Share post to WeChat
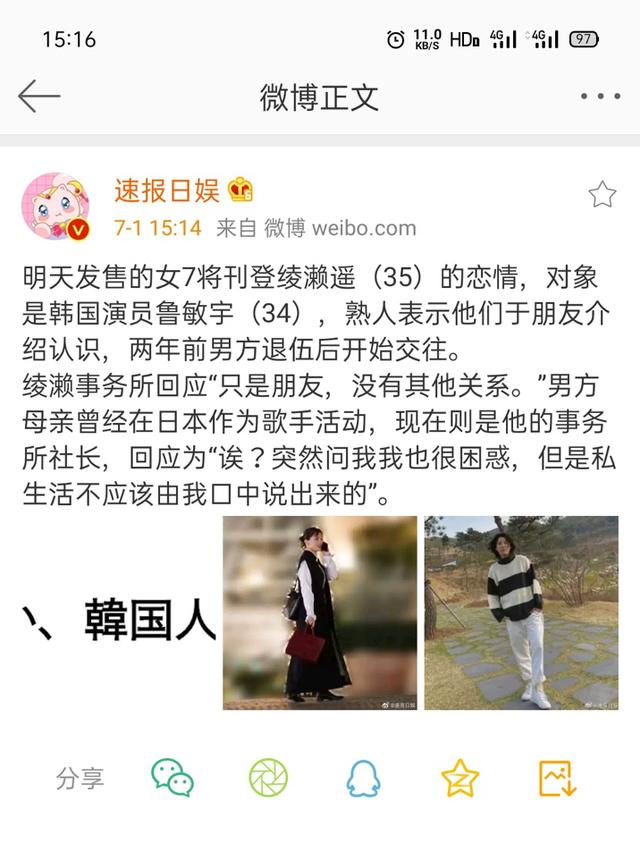This screenshot has height=853, width=640. (172, 777)
